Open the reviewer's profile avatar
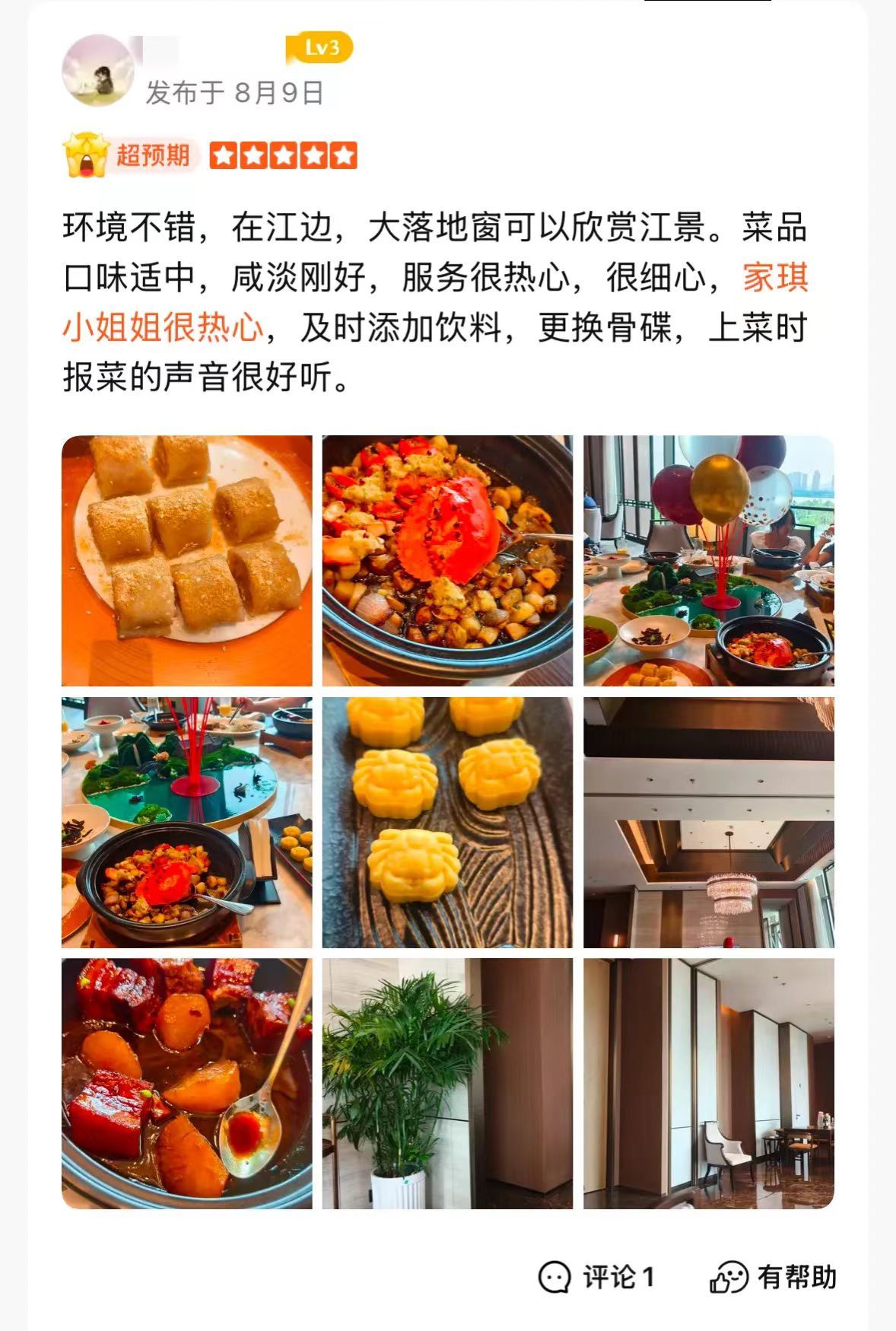Viewport: 896px width, 1331px height. click(98, 70)
